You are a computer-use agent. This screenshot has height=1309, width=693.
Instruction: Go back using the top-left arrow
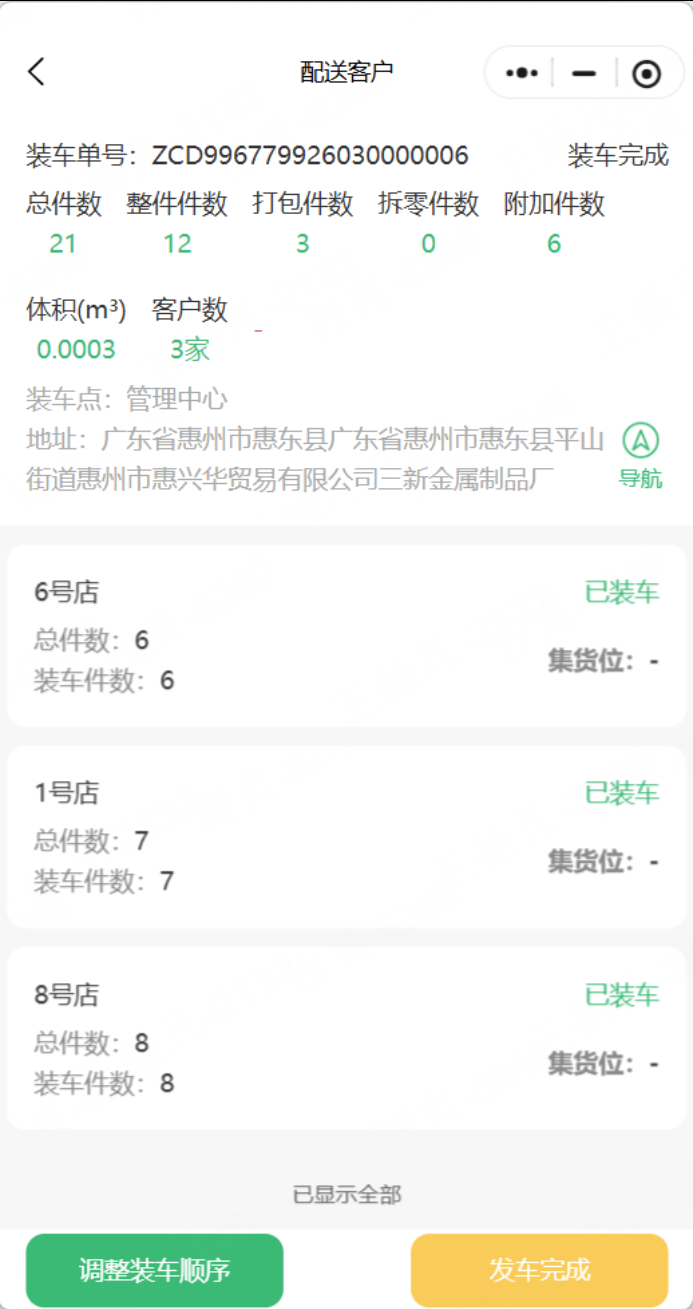pos(37,72)
